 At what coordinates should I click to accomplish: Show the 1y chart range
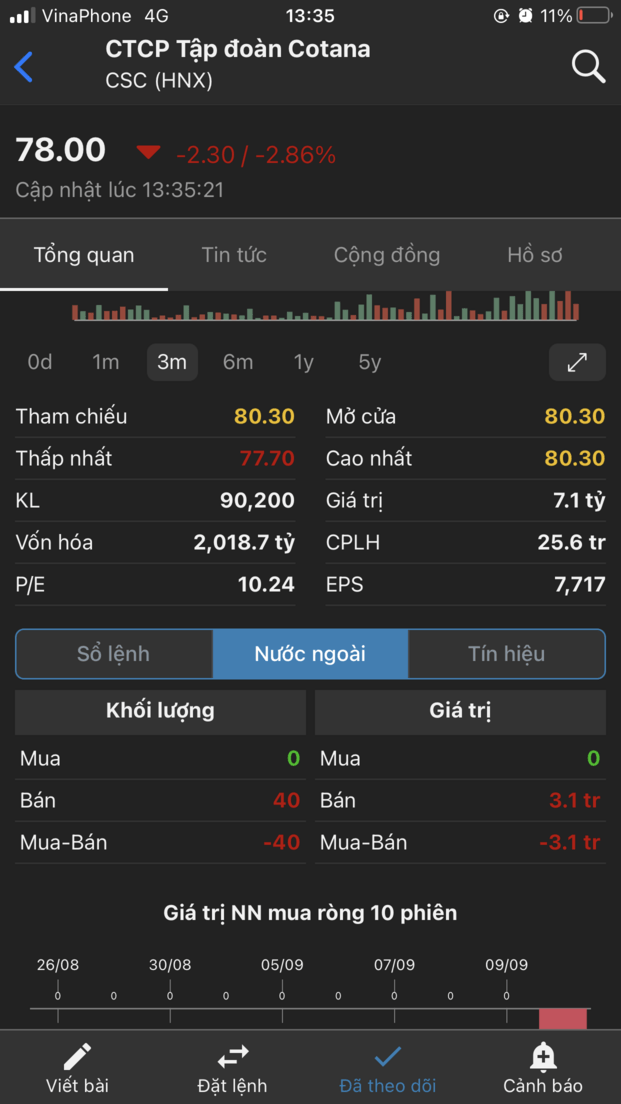(x=304, y=362)
